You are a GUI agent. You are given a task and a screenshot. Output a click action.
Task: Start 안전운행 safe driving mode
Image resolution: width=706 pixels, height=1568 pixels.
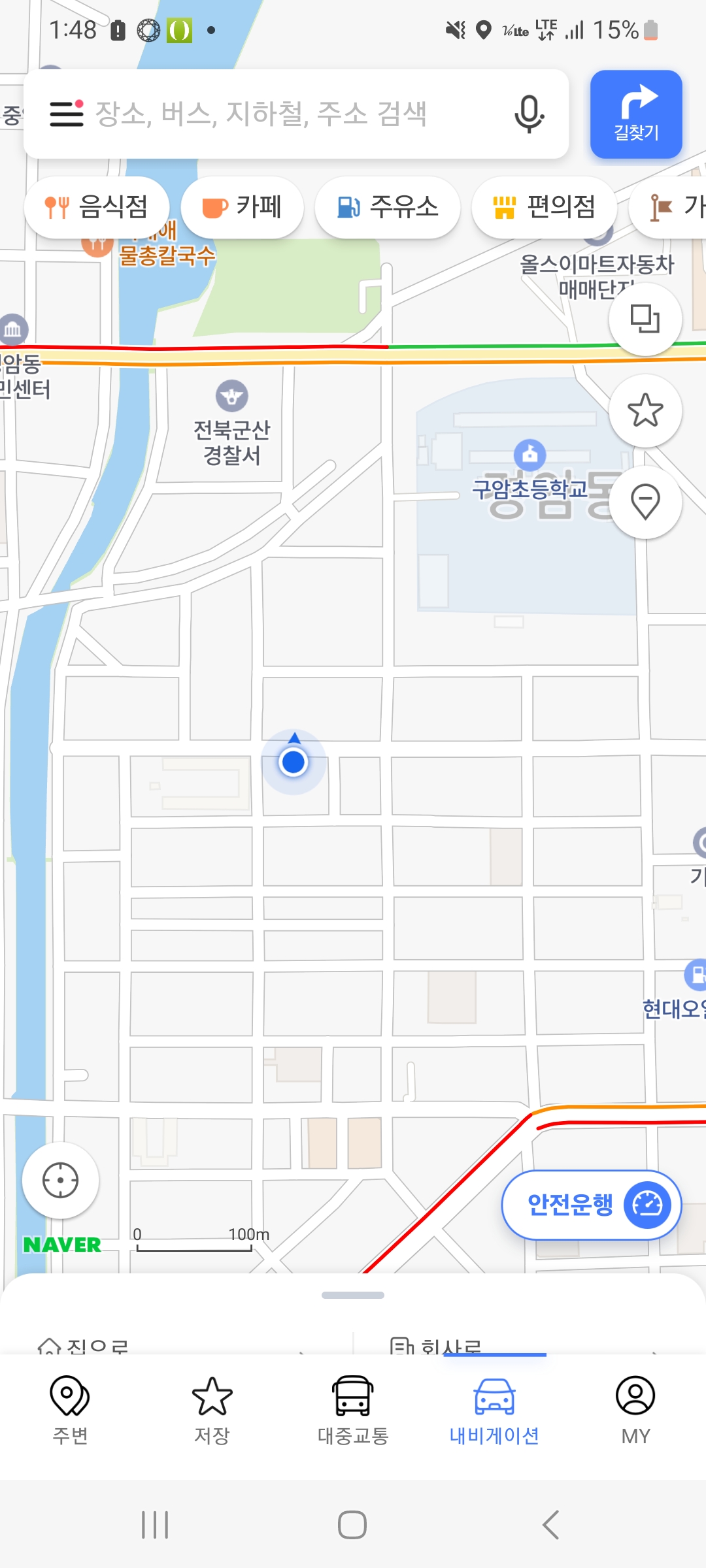[x=591, y=1205]
